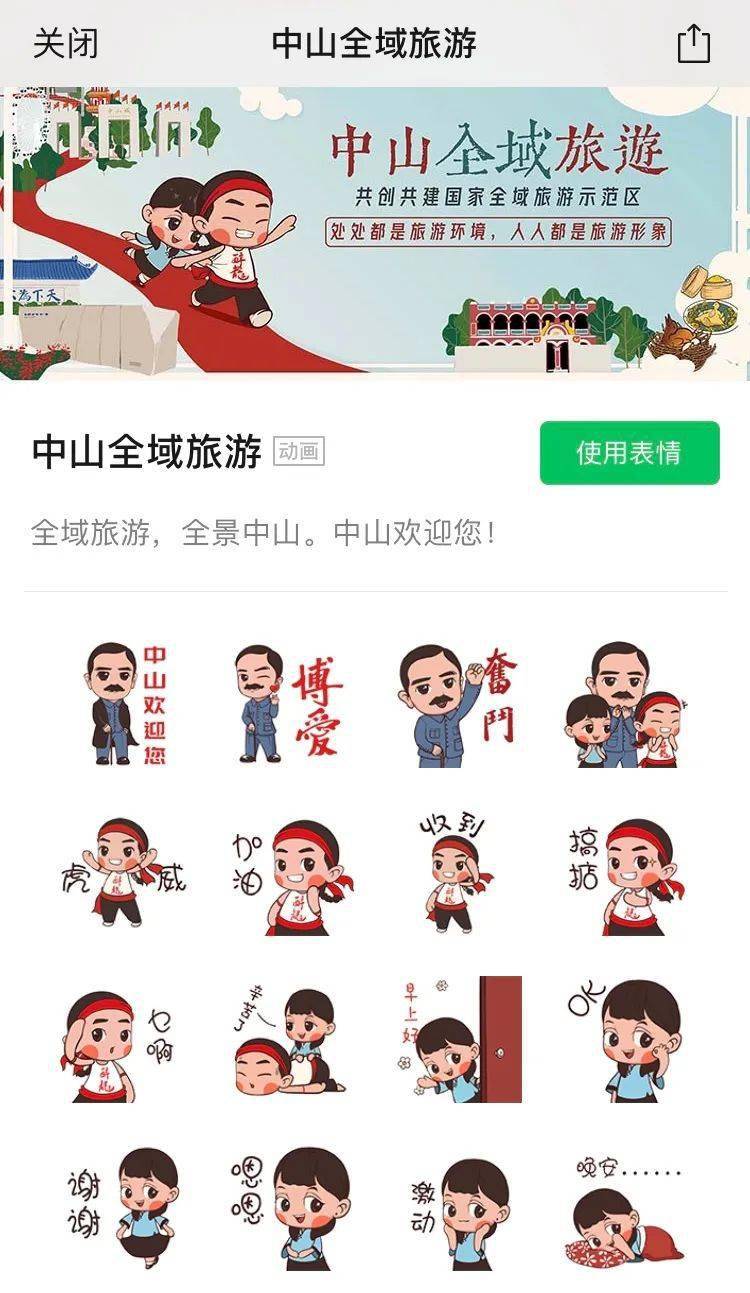View the 收到 sticker
The image size is (750, 1293).
point(460,872)
